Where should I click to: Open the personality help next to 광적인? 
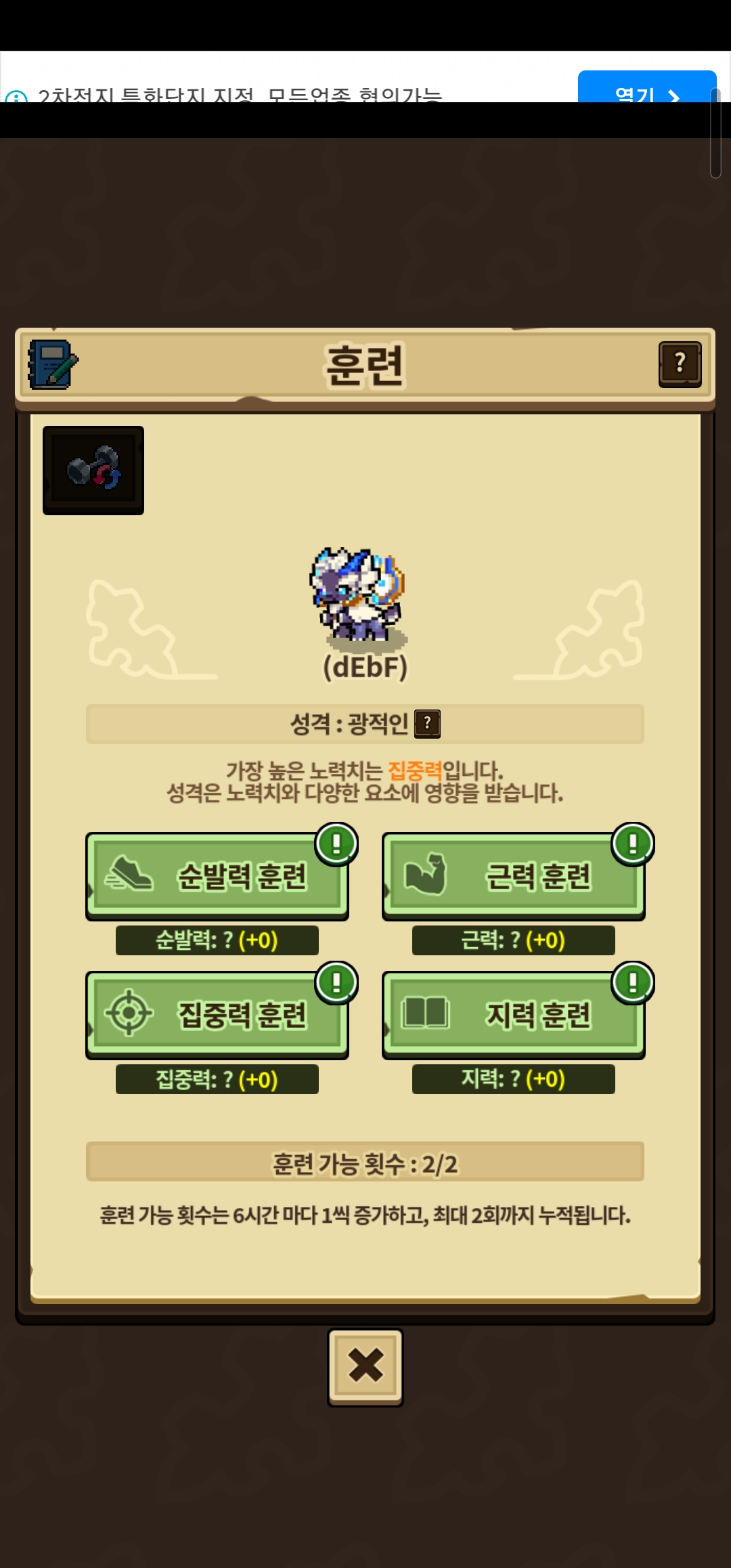tap(427, 724)
